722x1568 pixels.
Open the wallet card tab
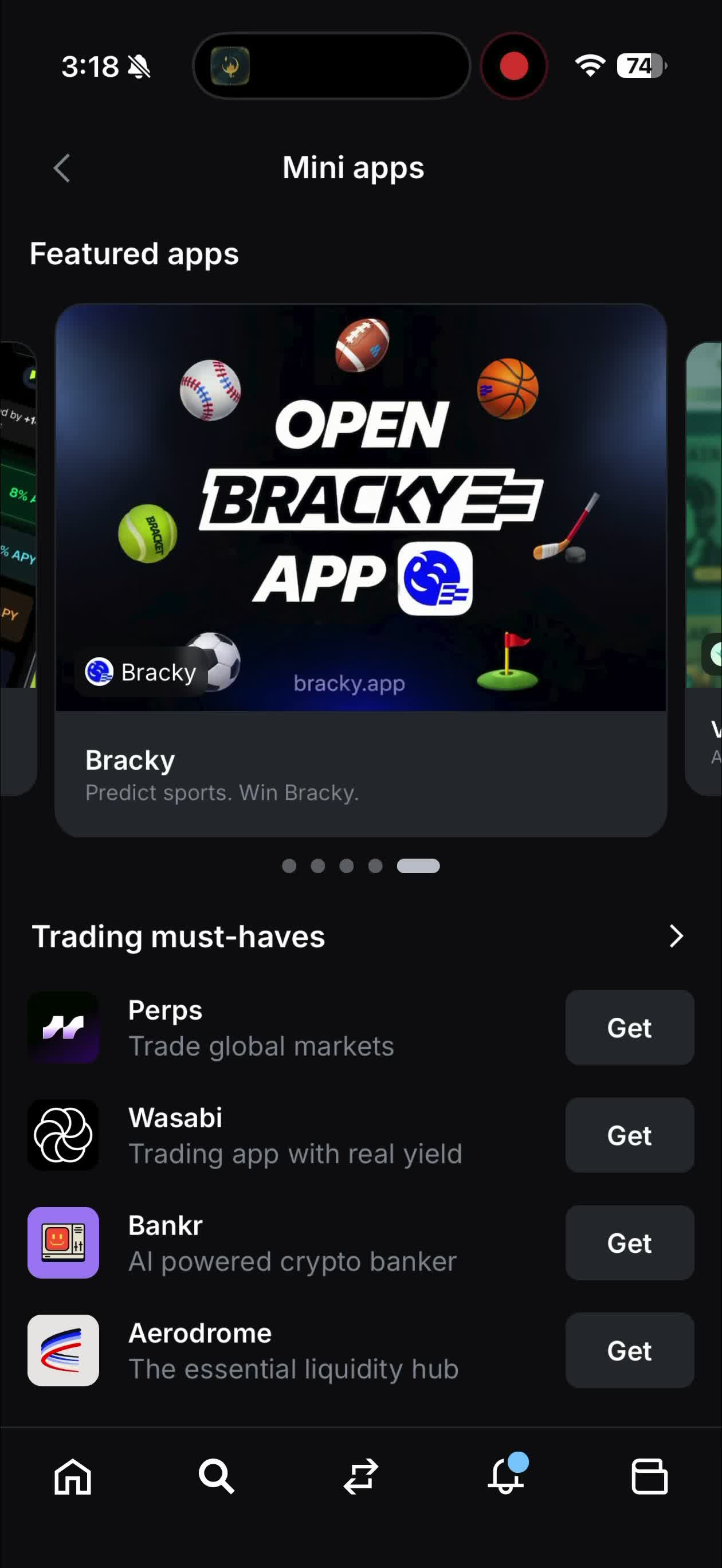pos(650,1476)
